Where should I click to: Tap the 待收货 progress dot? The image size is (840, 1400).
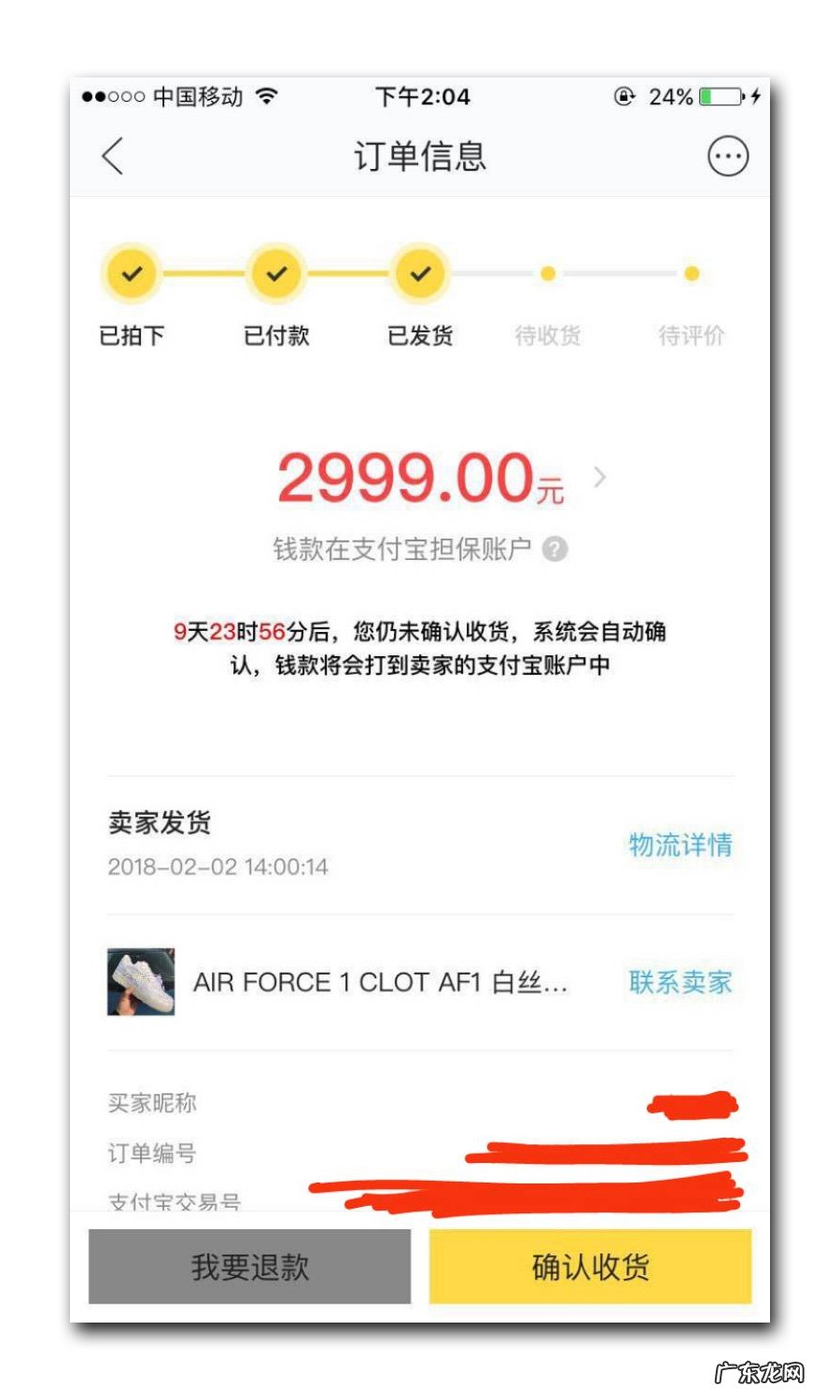click(546, 273)
